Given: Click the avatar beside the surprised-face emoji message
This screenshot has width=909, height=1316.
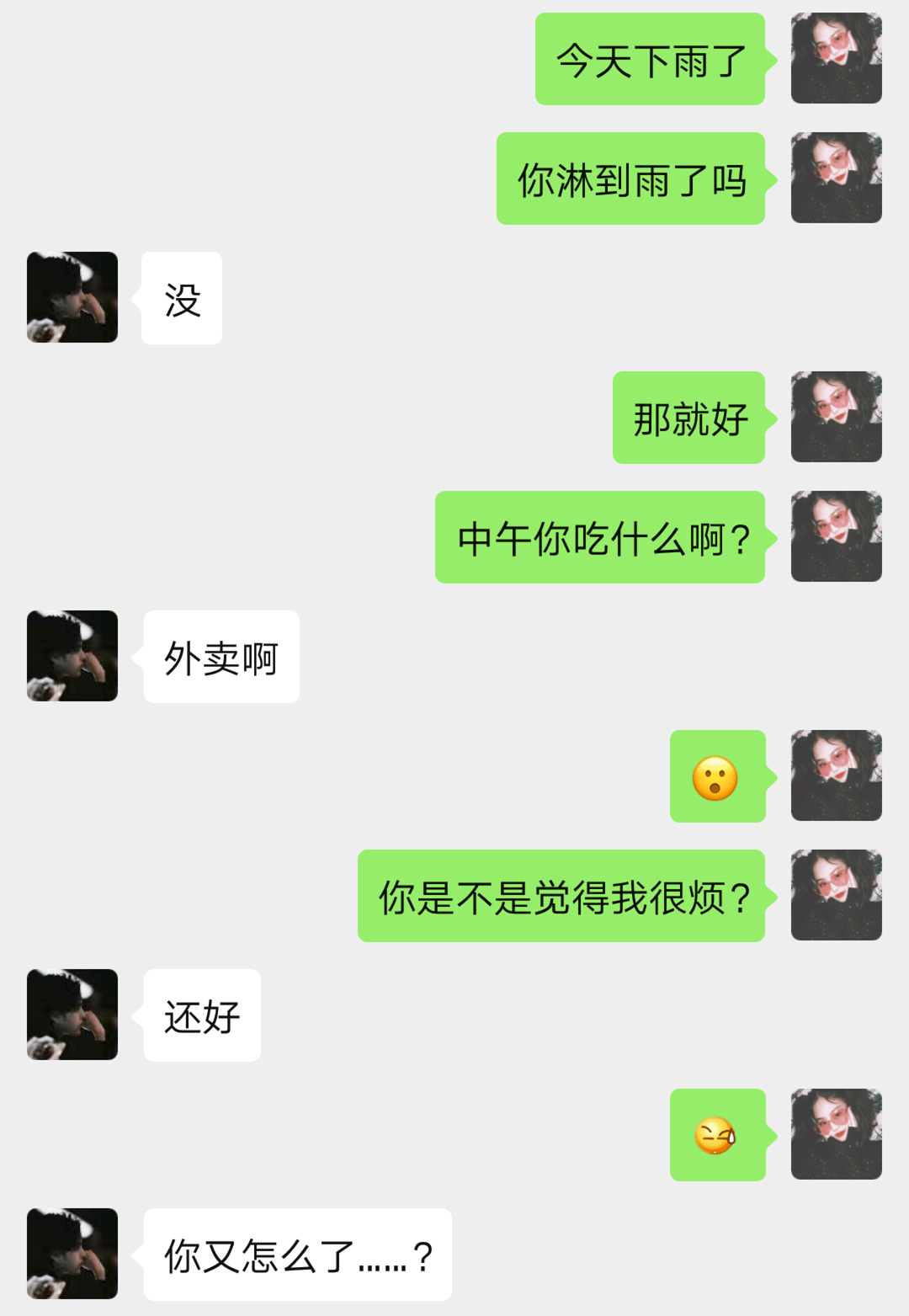Looking at the screenshot, I should [x=836, y=775].
